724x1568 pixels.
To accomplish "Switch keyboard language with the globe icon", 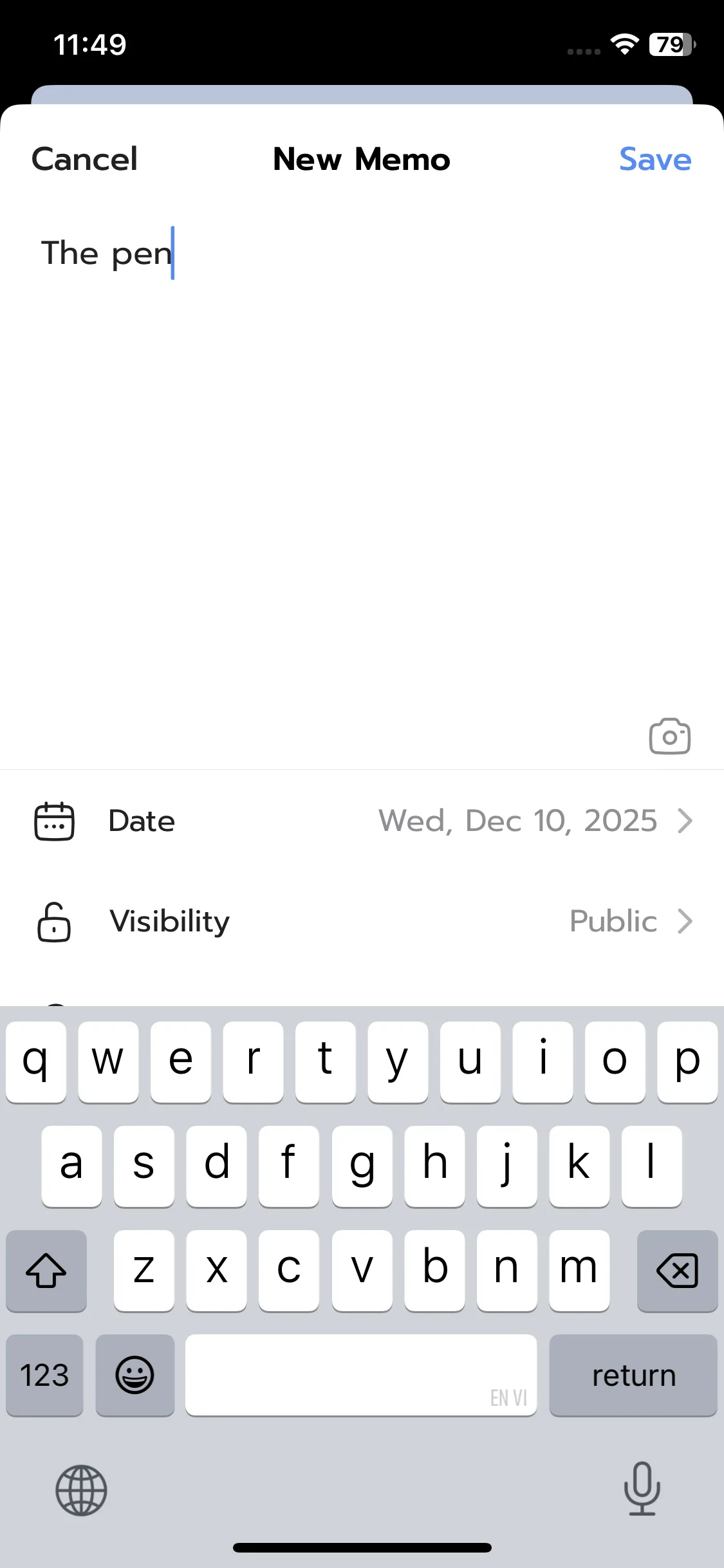I will click(80, 1491).
